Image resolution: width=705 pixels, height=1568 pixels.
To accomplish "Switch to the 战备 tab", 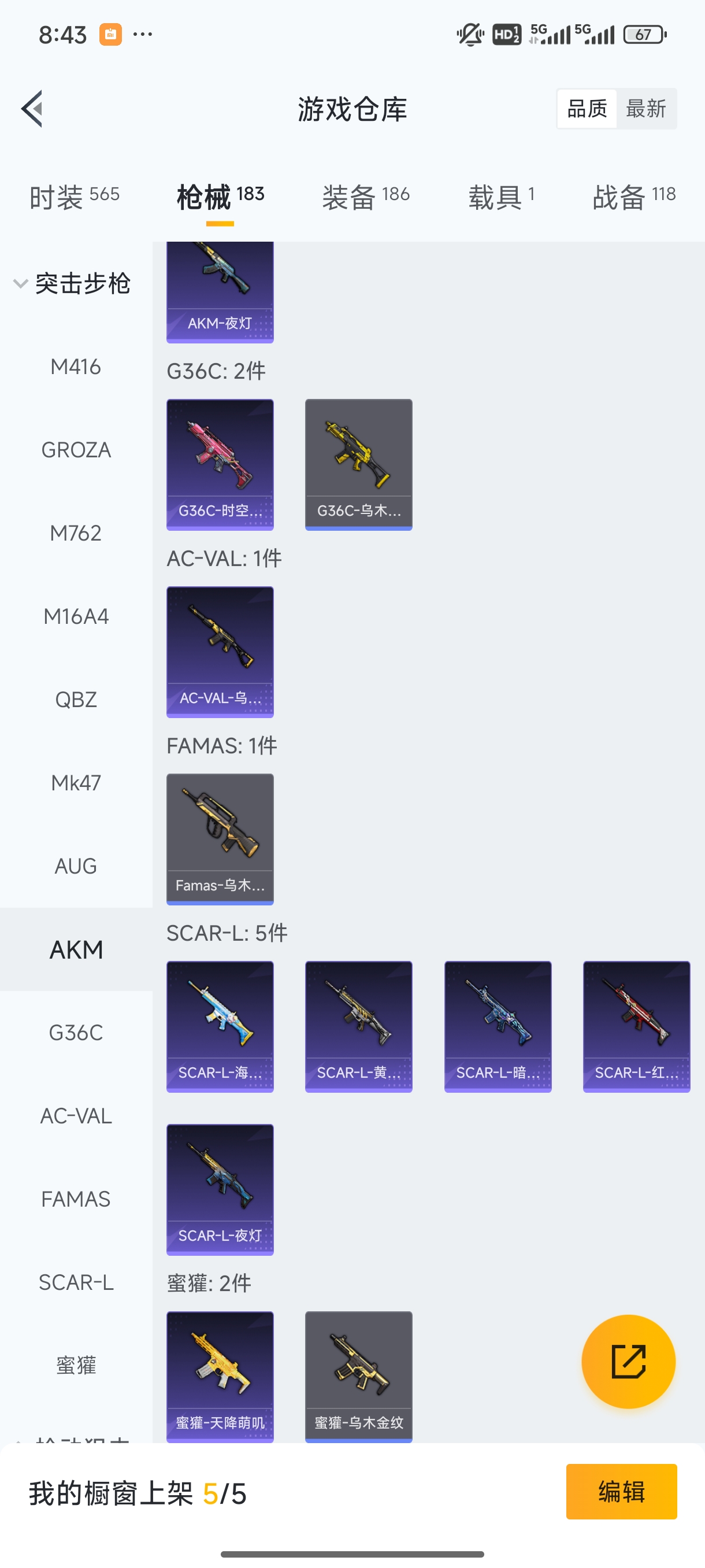I will click(633, 197).
